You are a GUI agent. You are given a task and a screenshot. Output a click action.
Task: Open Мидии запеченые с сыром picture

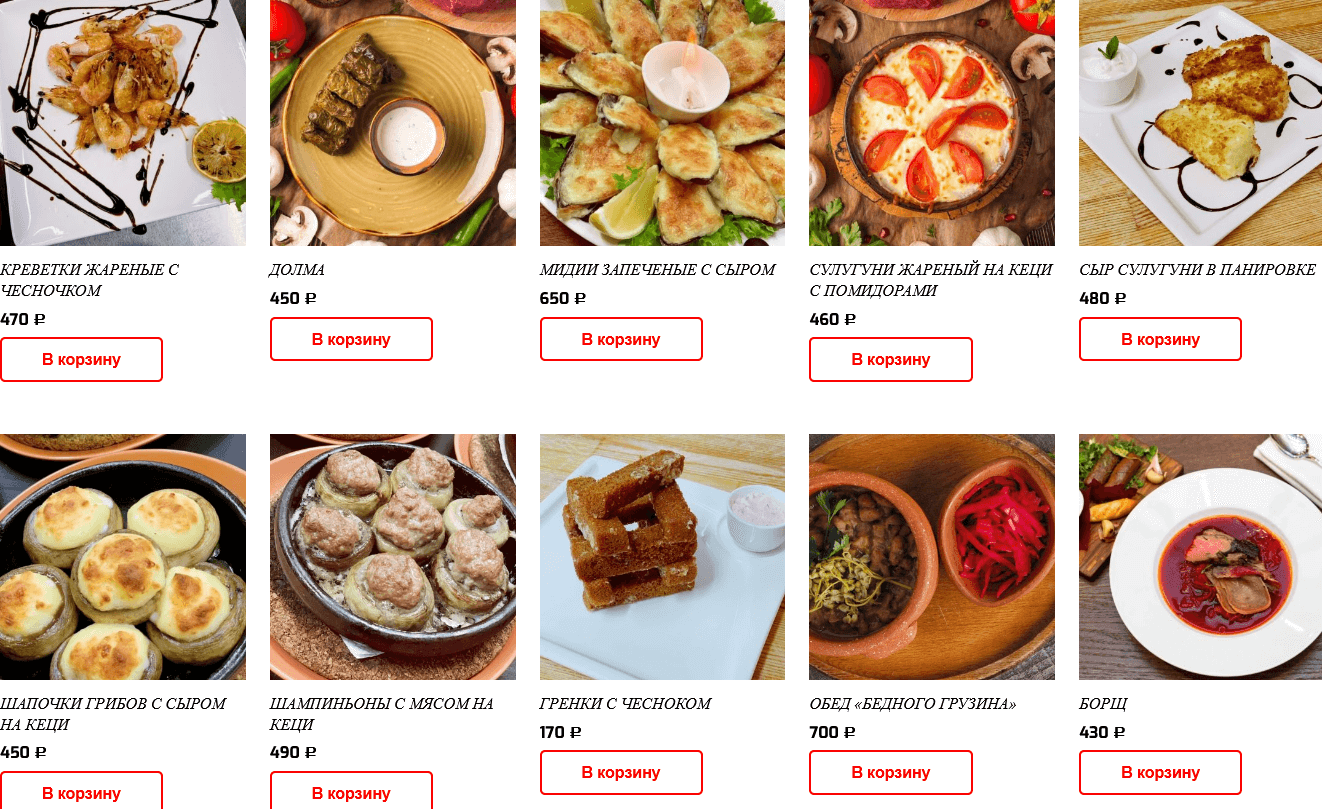[x=662, y=122]
